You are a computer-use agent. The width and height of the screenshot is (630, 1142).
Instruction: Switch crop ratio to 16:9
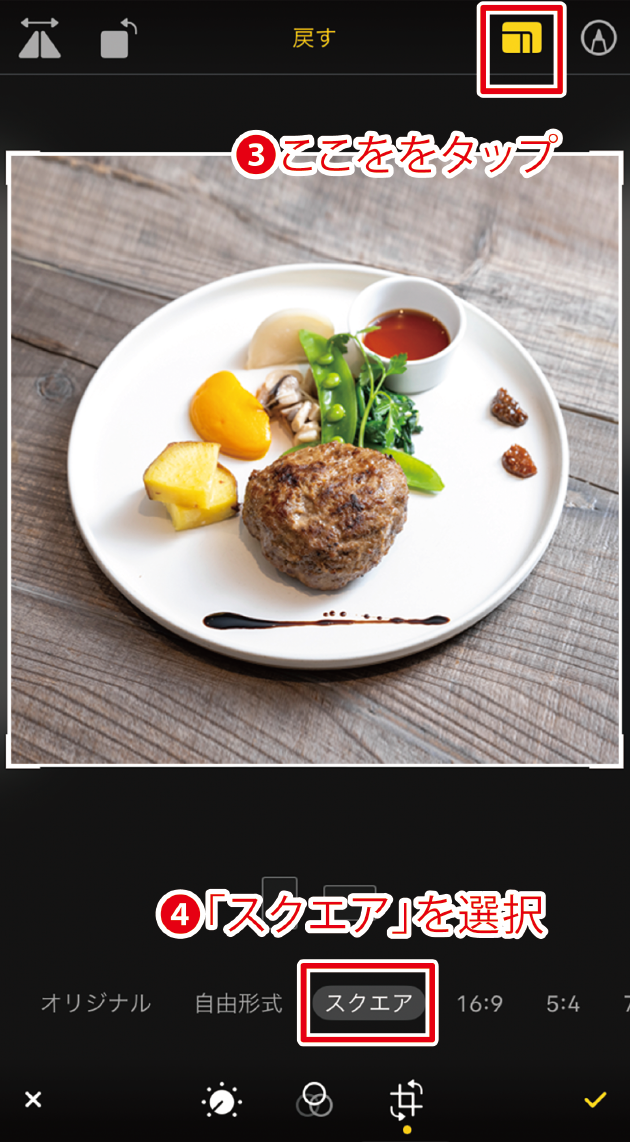tap(480, 1003)
